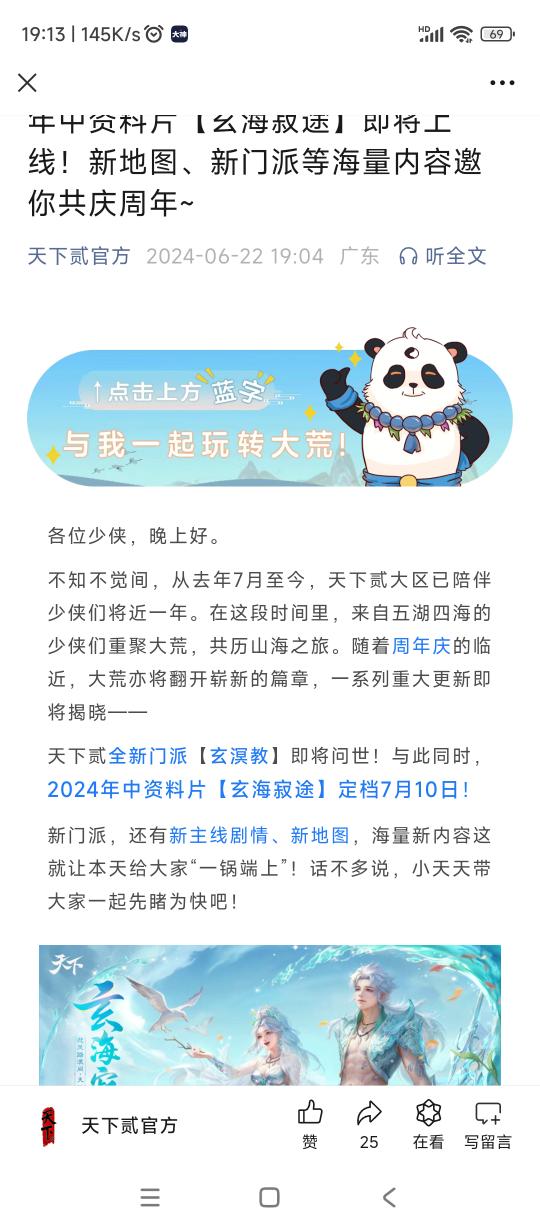This screenshot has width=540, height=1230.
Task: Close the article page
Action: tap(28, 83)
